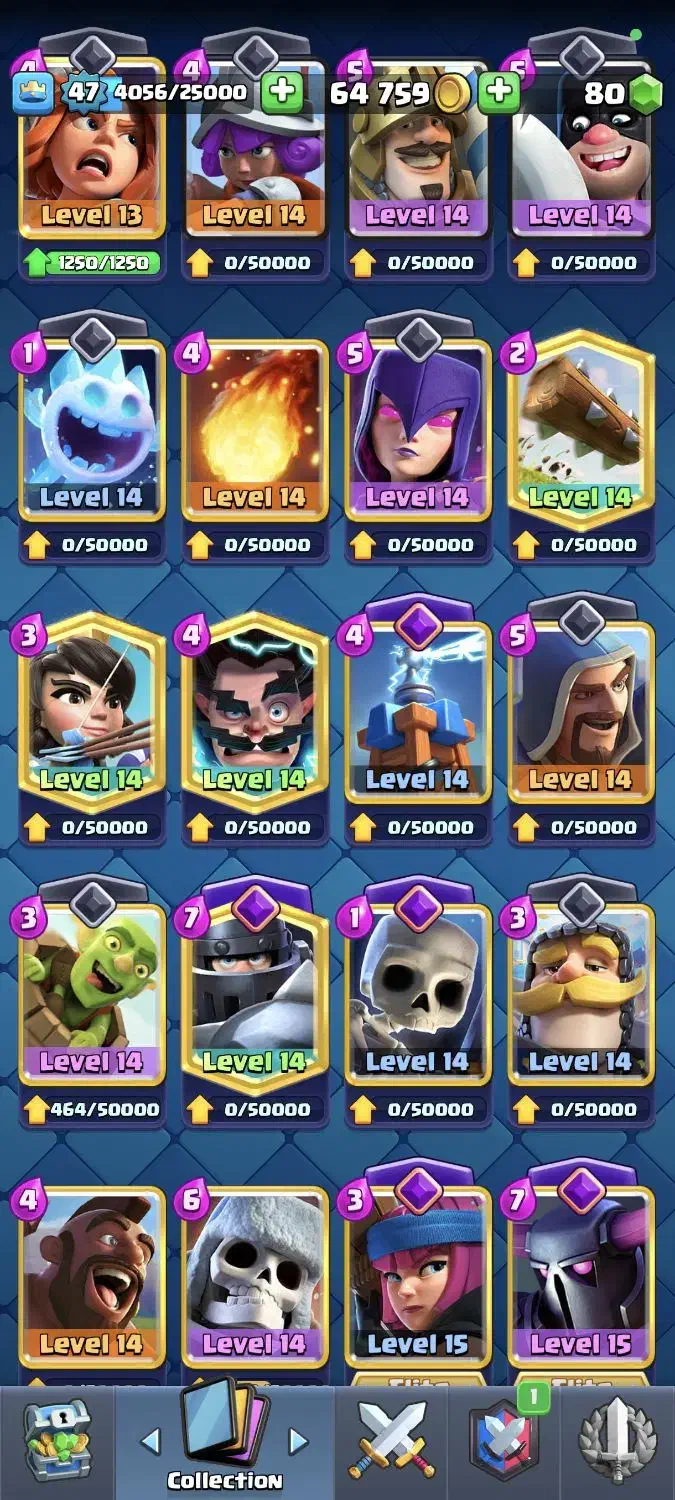Open the Goblin Barrel card

(x=92, y=996)
